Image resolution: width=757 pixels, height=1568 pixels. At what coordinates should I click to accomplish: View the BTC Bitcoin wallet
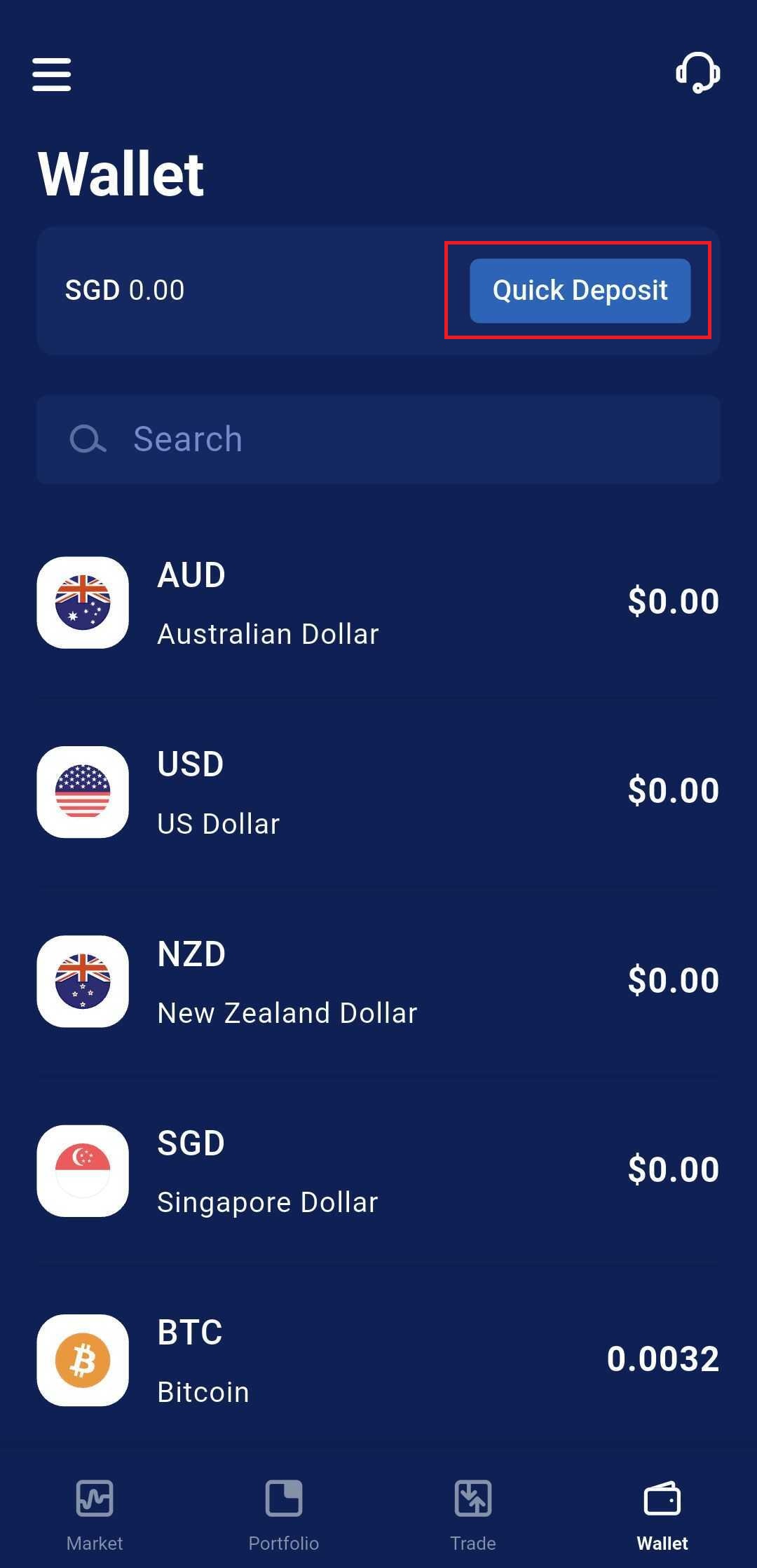[378, 1360]
